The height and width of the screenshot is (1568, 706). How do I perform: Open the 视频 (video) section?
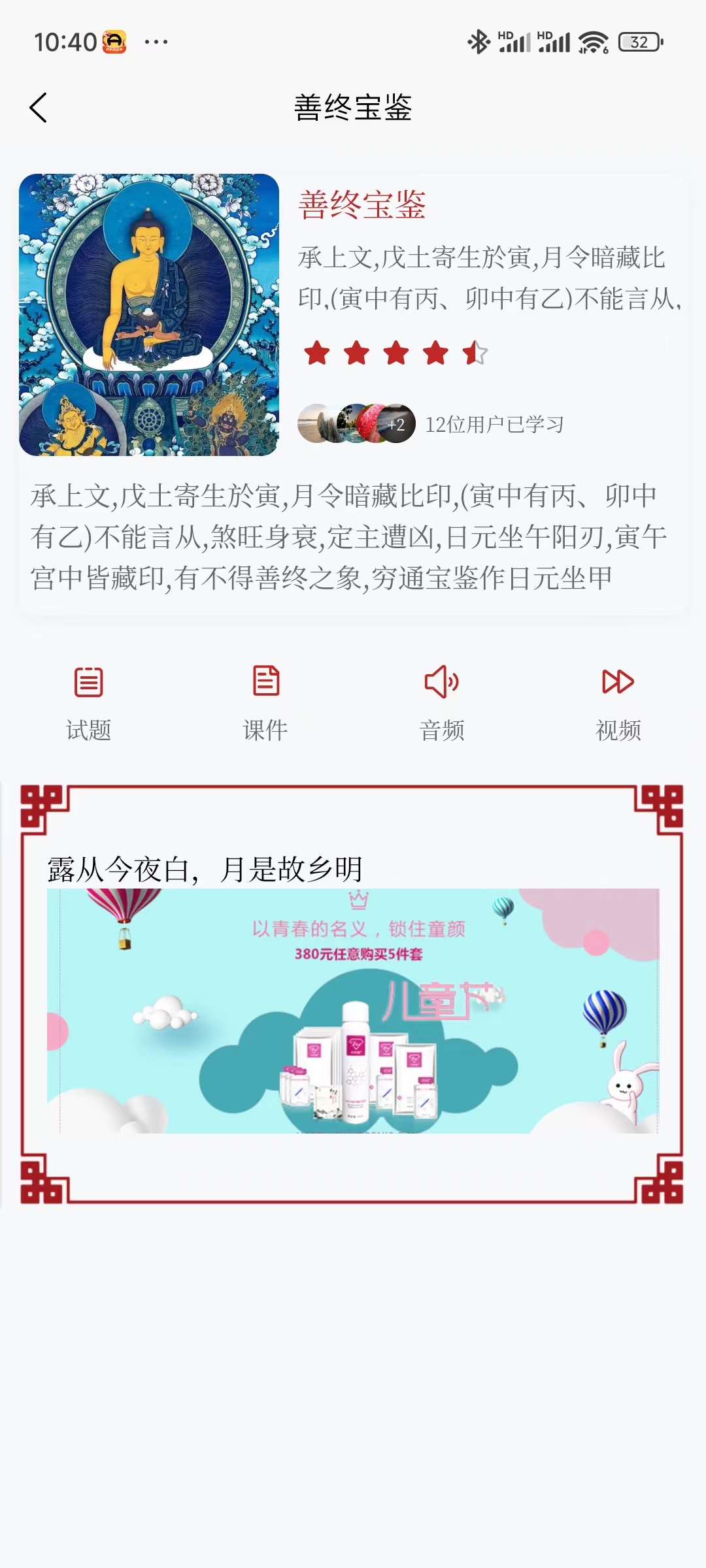[x=618, y=702]
